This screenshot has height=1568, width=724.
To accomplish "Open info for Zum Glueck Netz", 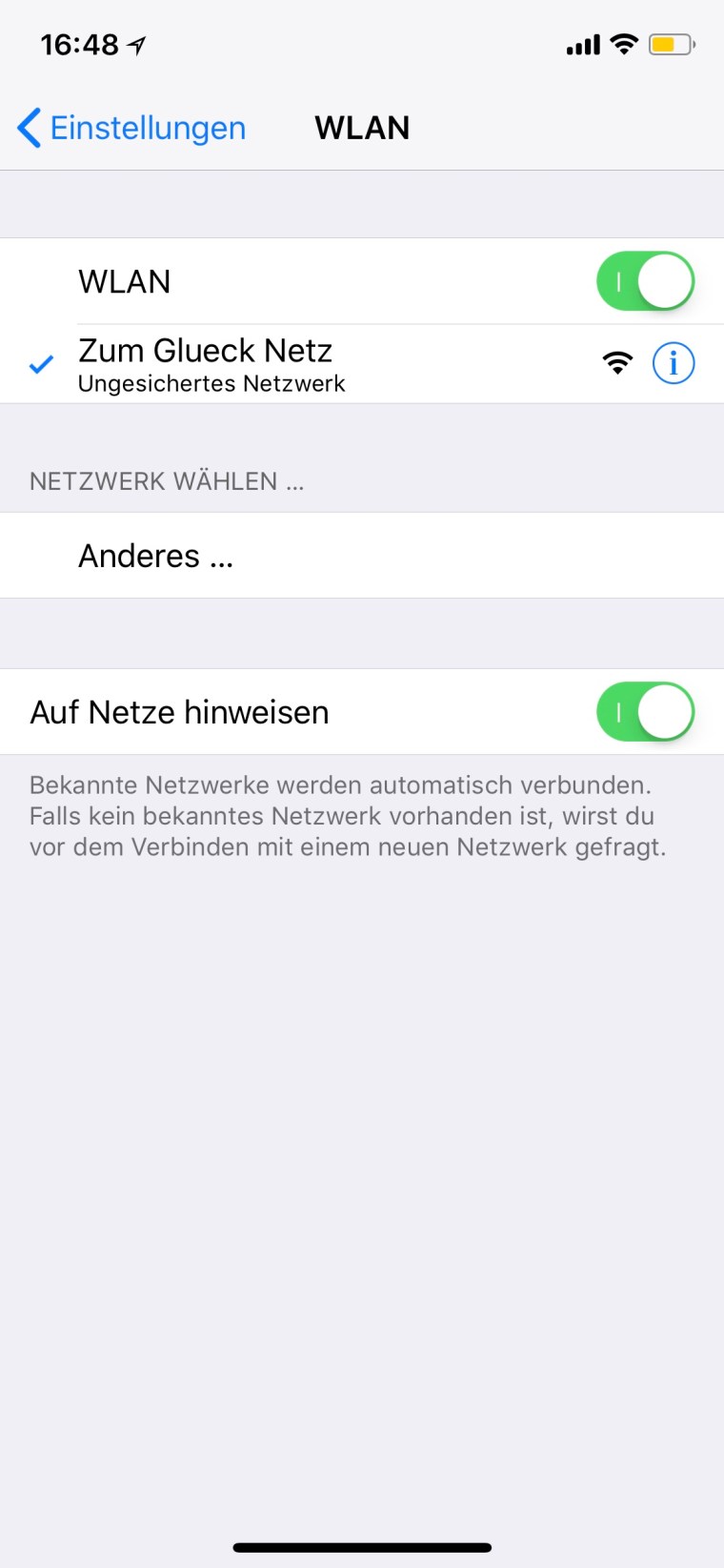I will click(673, 363).
